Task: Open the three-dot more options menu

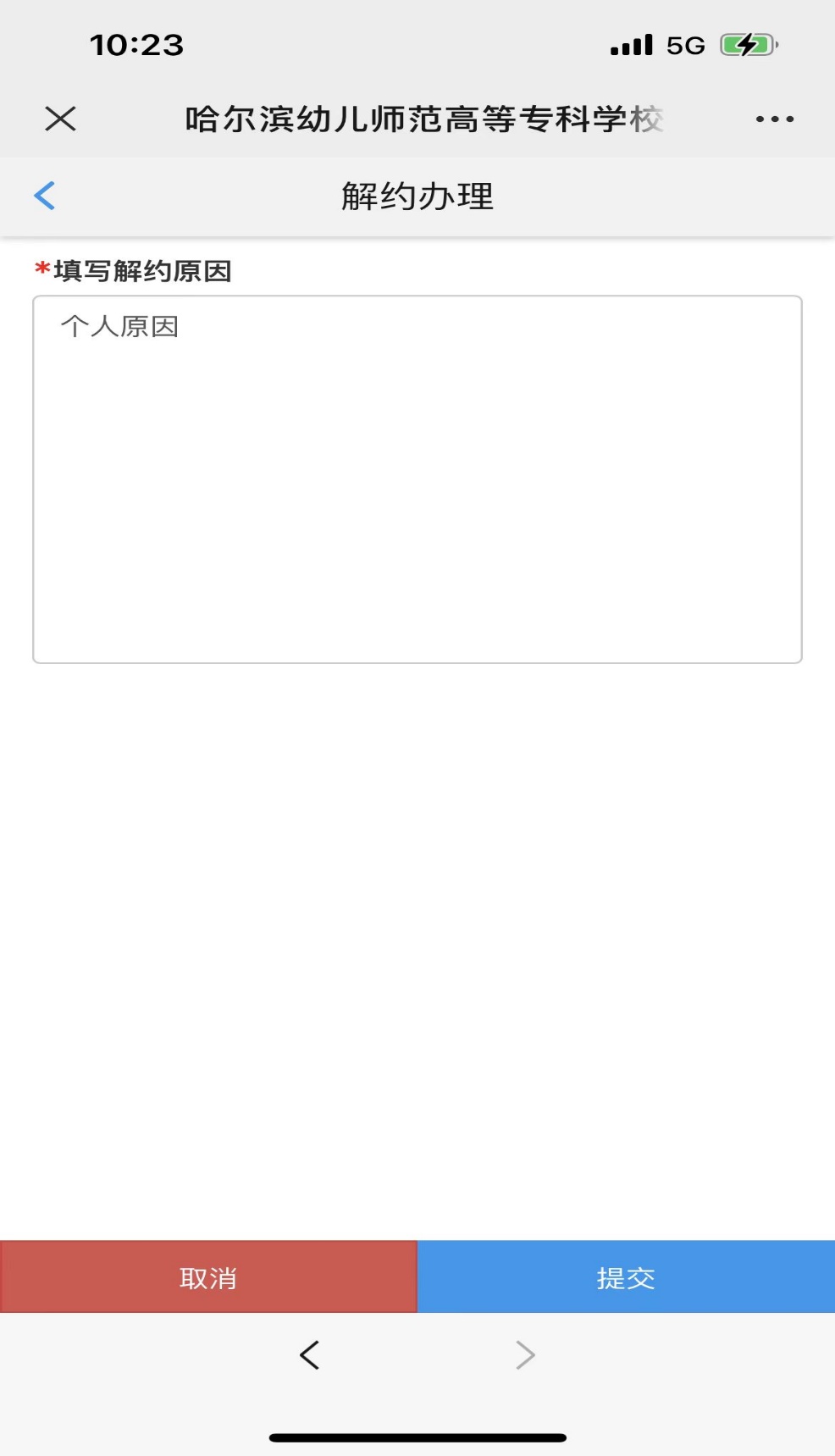Action: 774,119
